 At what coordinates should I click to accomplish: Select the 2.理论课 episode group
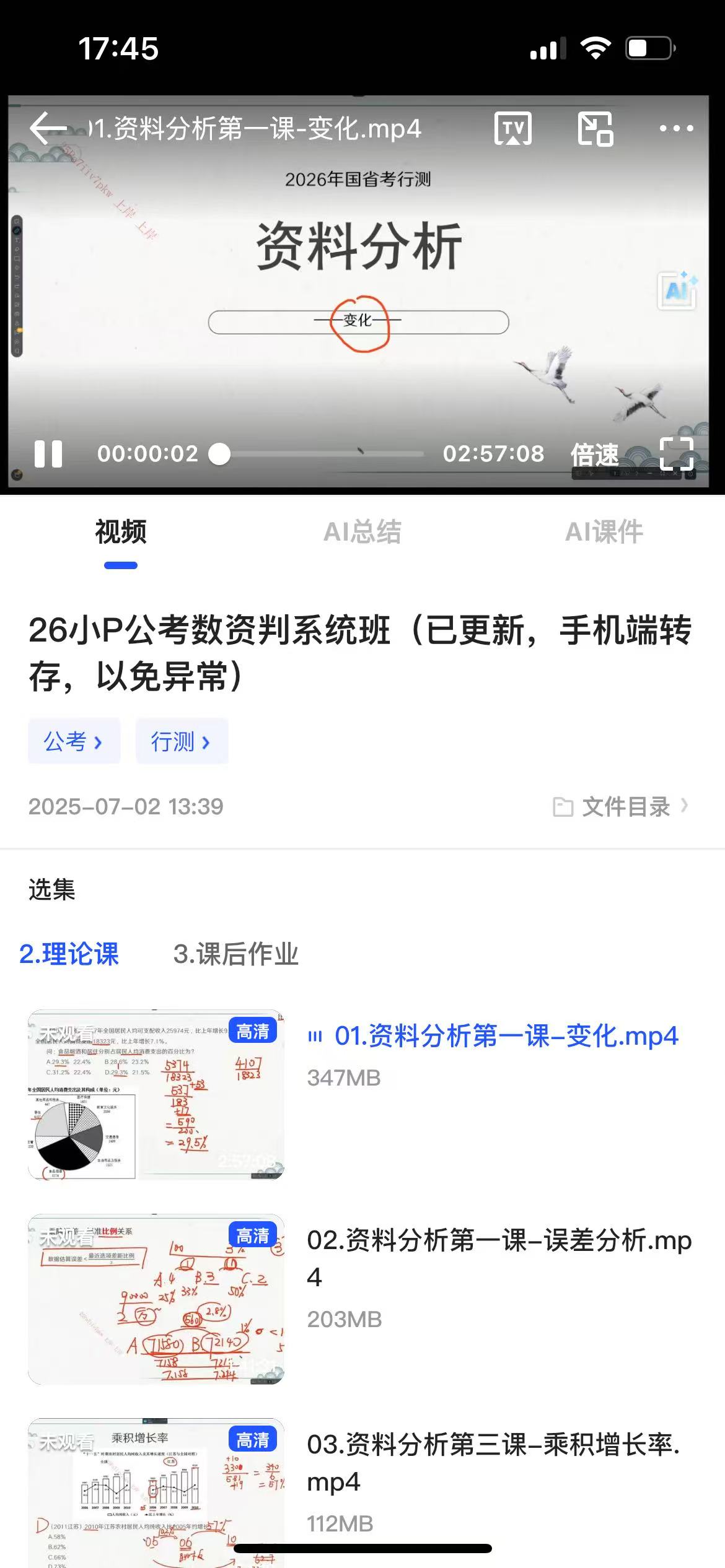tap(69, 954)
